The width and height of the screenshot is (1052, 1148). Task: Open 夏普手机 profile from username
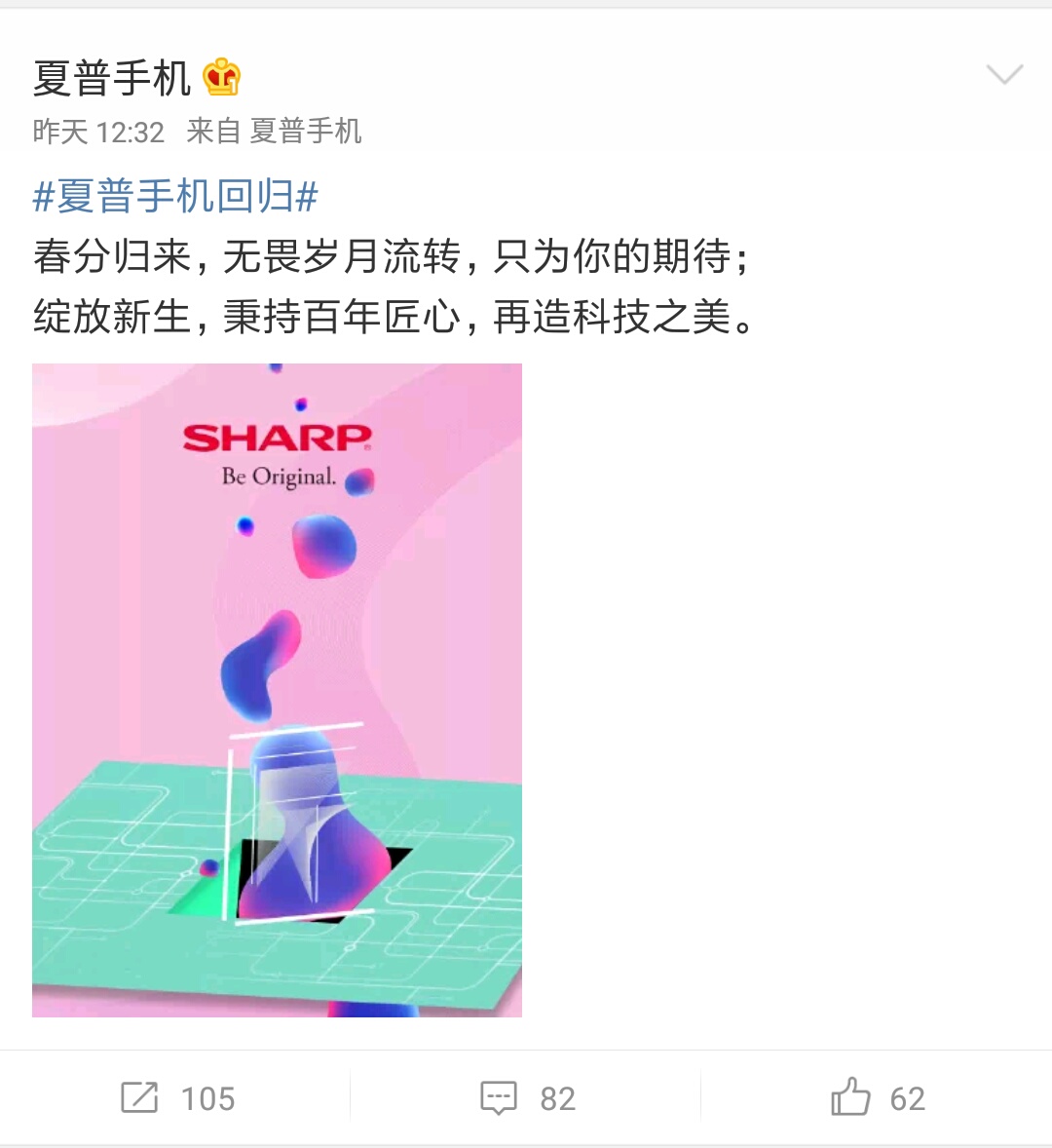click(x=112, y=78)
